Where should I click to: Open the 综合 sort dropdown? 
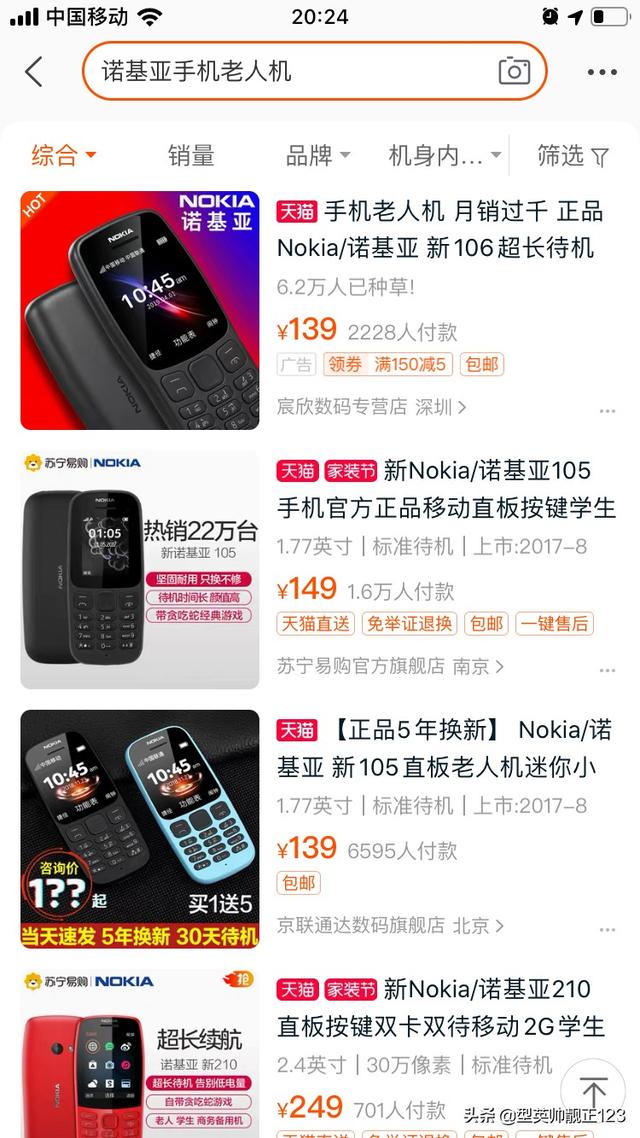coord(63,155)
